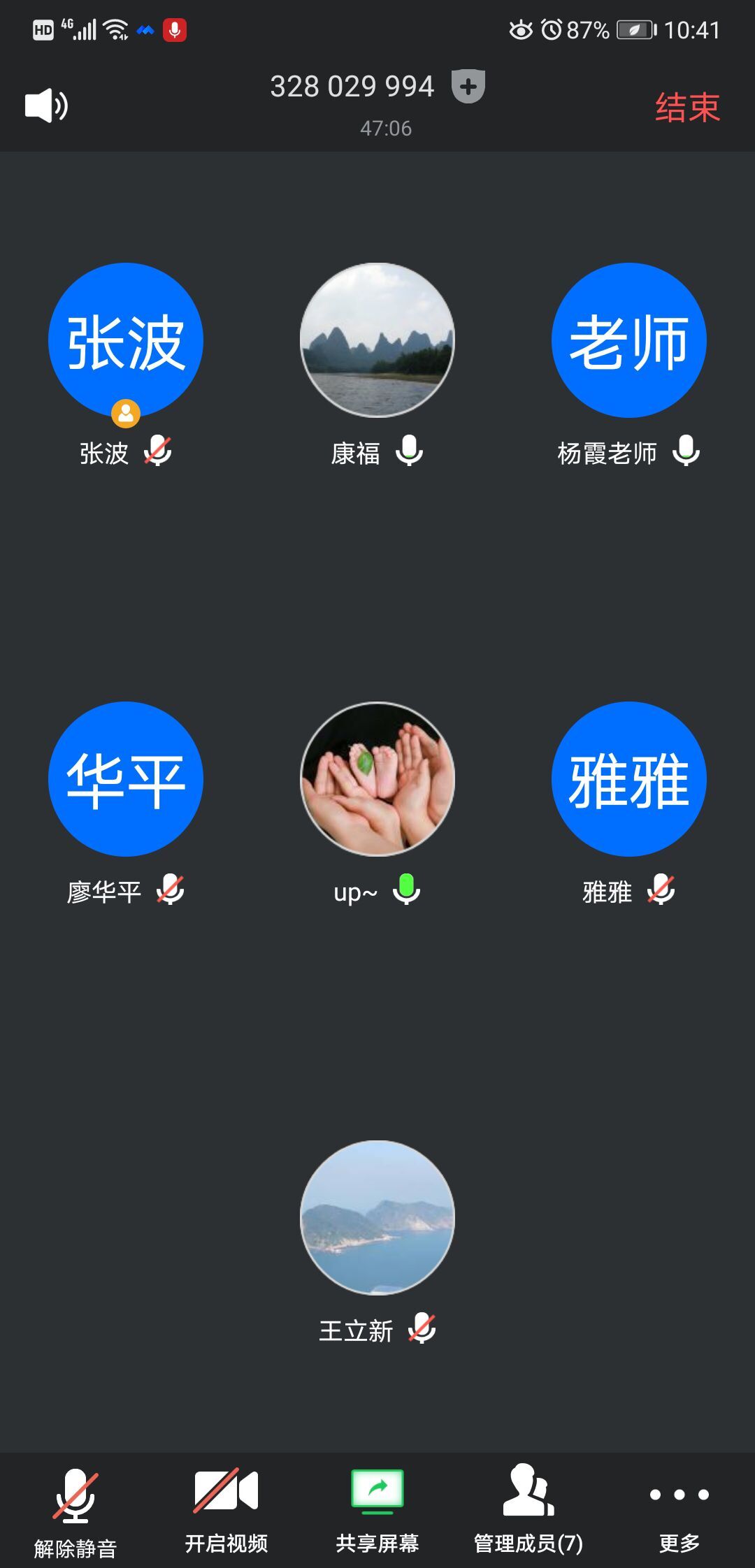
Task: End the meeting with 结束
Action: click(x=687, y=108)
